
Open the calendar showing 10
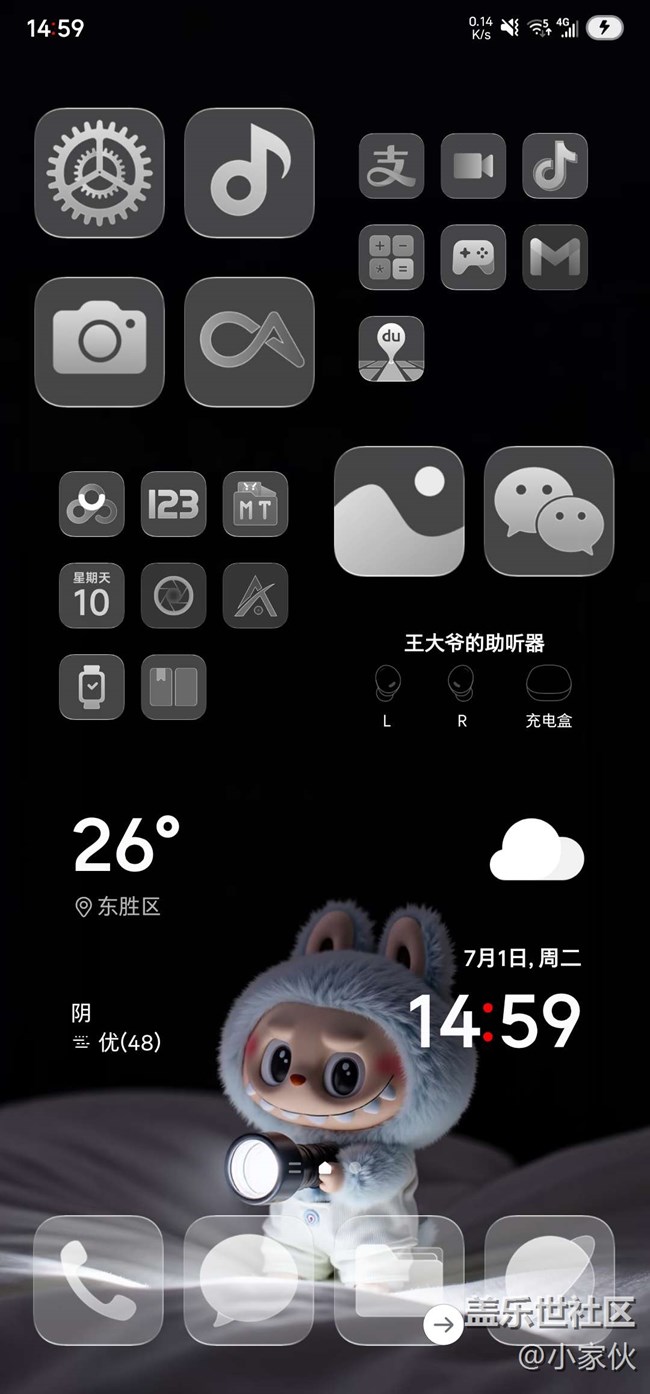click(x=91, y=596)
